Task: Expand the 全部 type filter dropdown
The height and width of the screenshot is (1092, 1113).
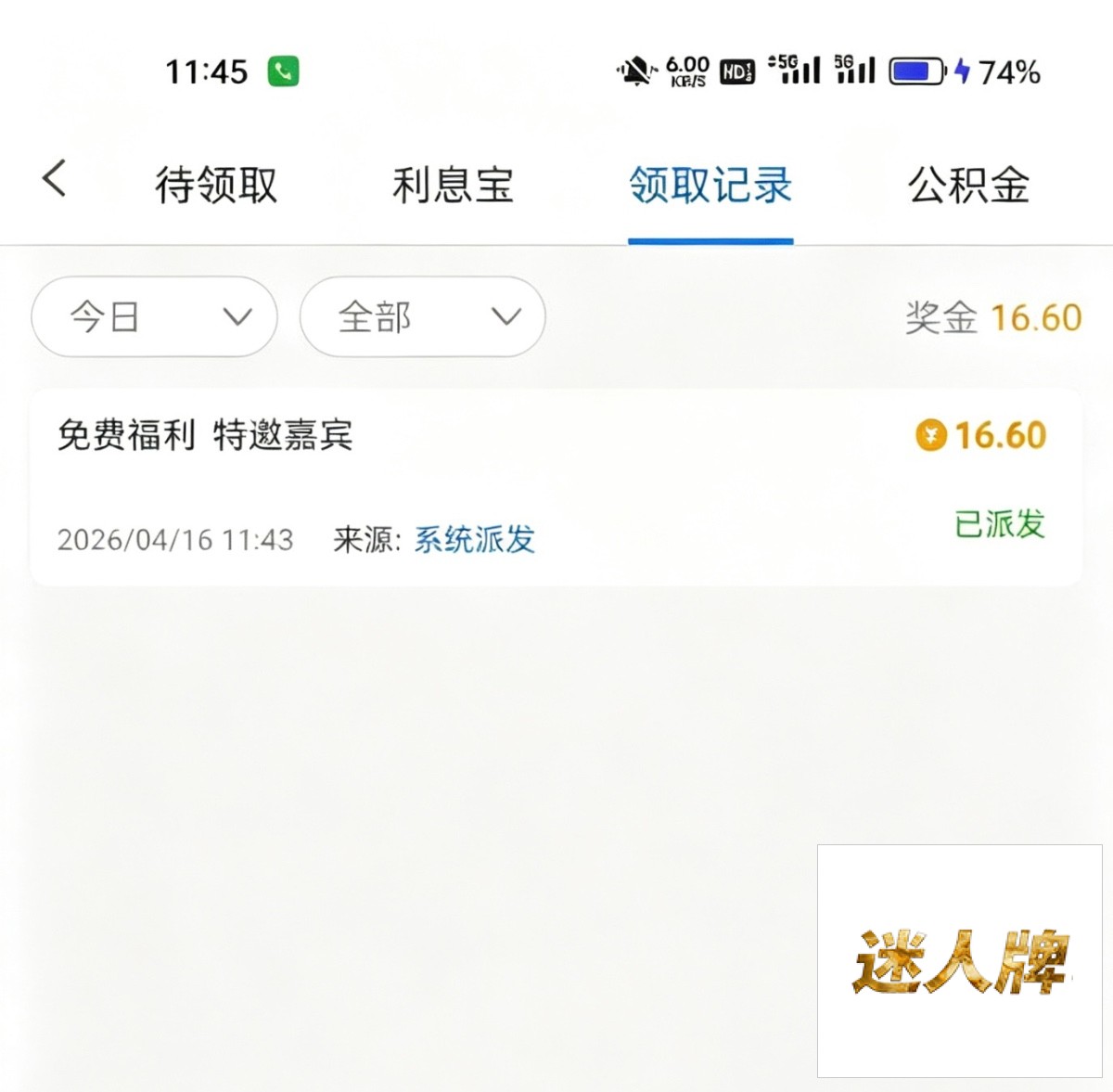Action: tap(423, 317)
